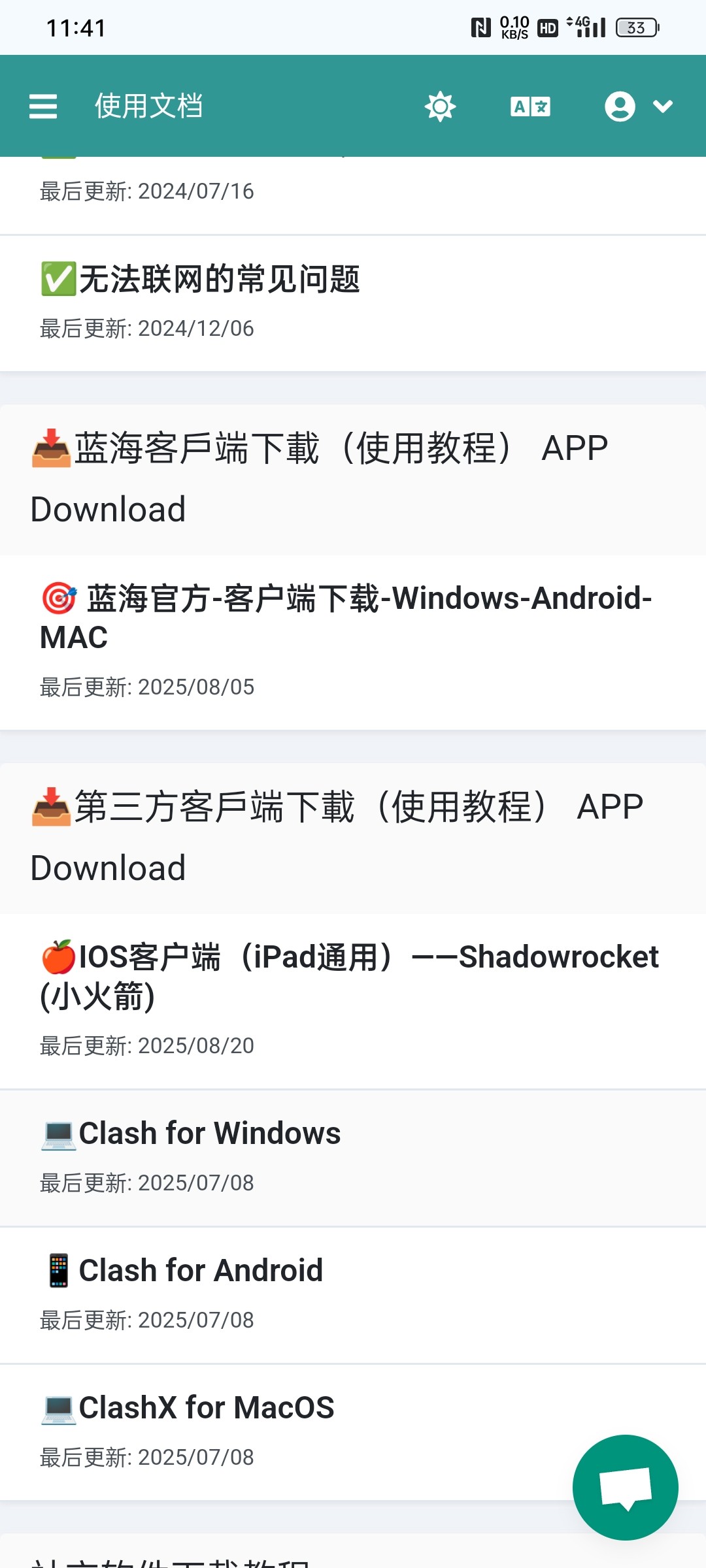Open the hamburger navigation menu
The height and width of the screenshot is (1568, 706).
[x=42, y=105]
